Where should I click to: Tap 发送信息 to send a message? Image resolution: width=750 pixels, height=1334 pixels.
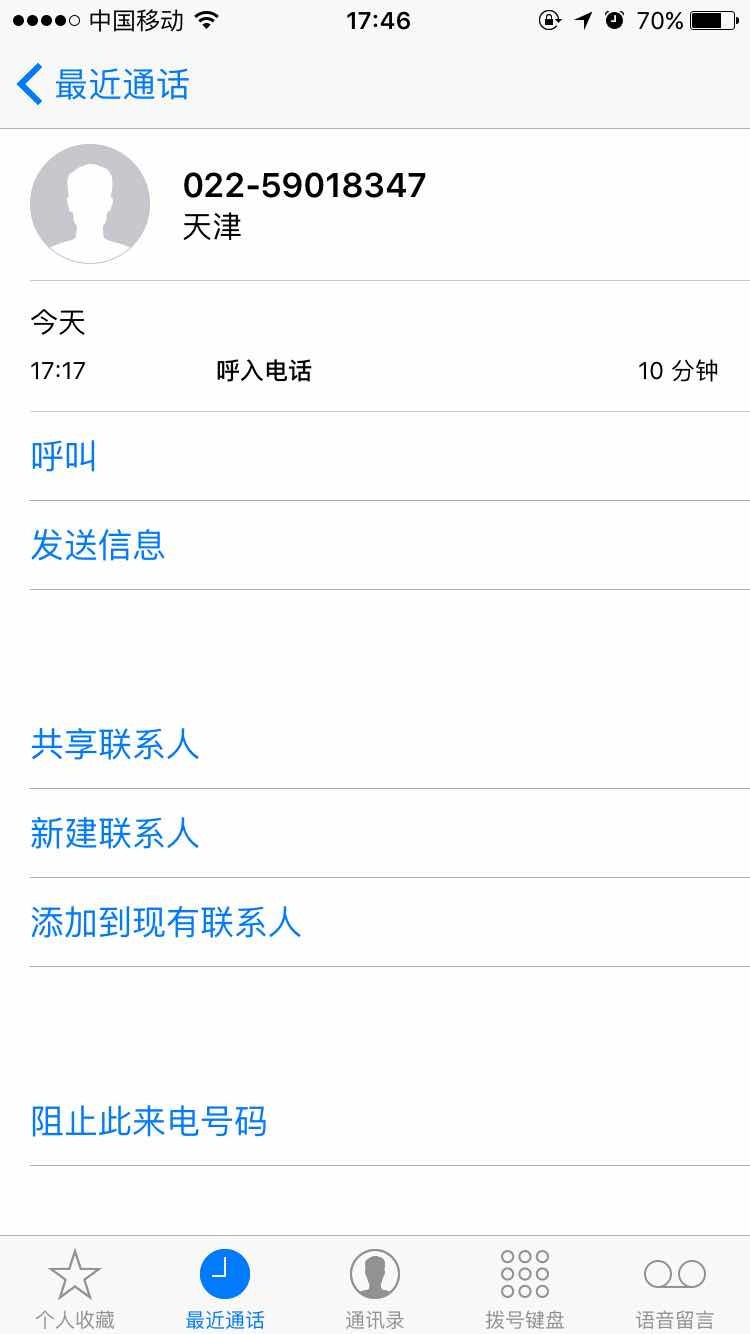(96, 544)
